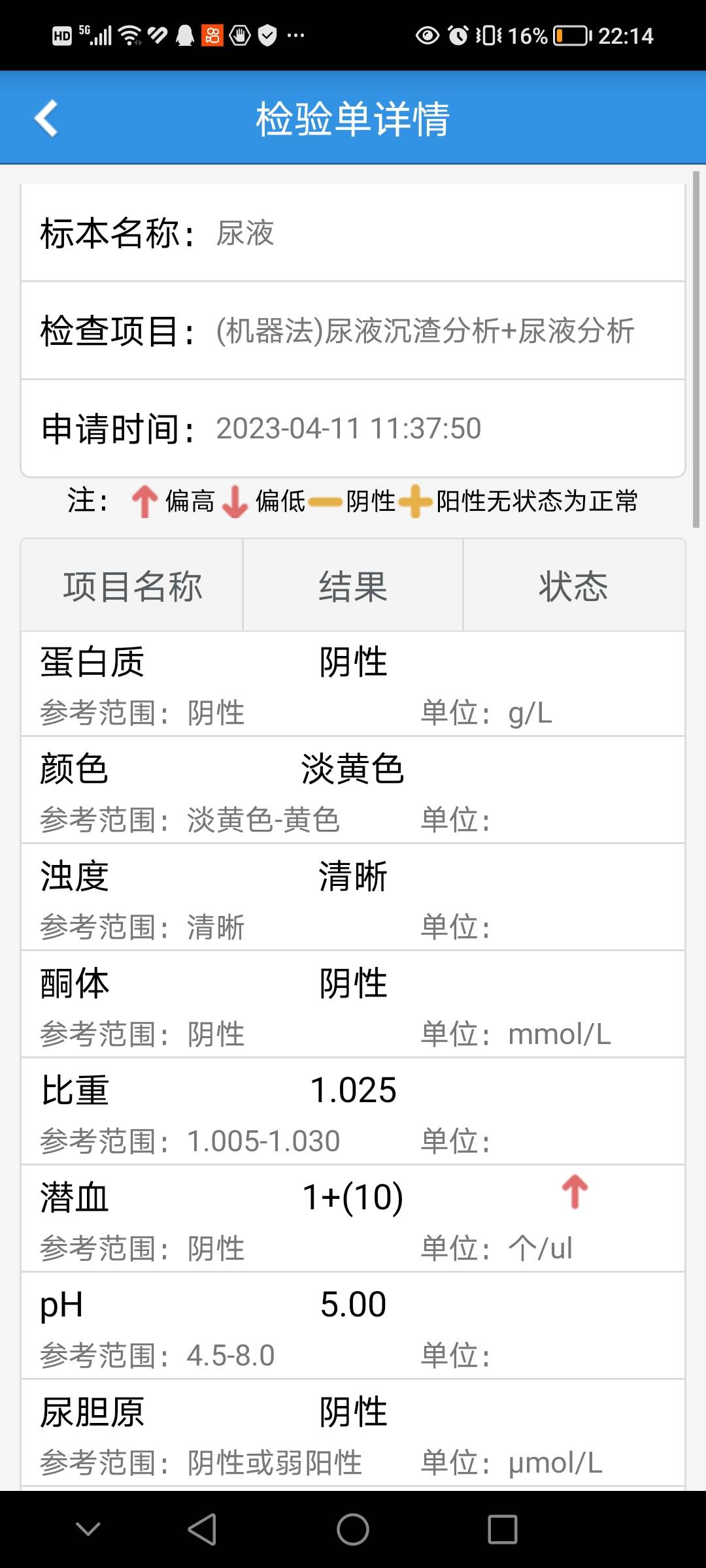Tap the 偏高 red arrow in the legend
Screen dimensions: 706x1568
145,502
